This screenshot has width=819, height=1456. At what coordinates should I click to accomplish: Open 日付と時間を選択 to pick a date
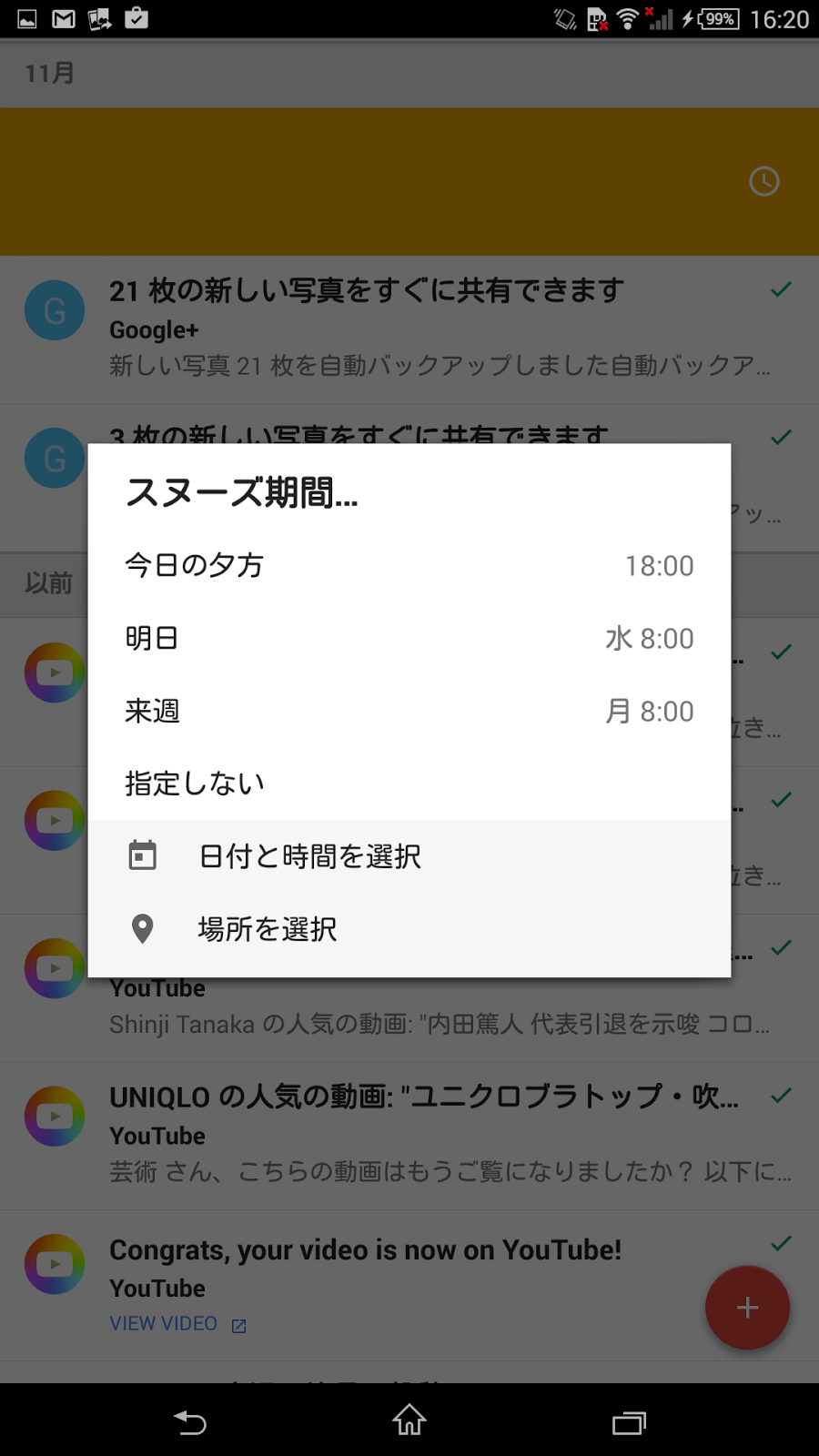pyautogui.click(x=409, y=856)
